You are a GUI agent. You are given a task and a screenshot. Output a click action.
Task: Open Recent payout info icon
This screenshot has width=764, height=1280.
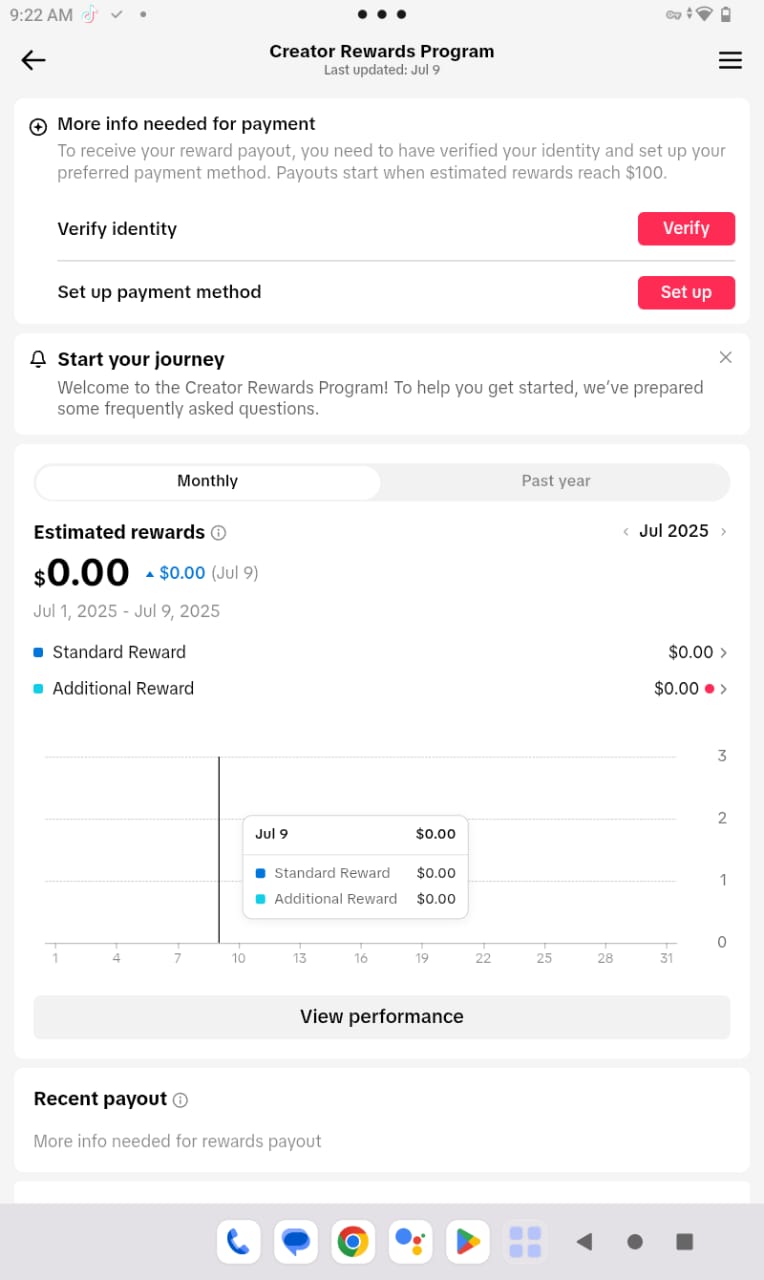point(180,1100)
